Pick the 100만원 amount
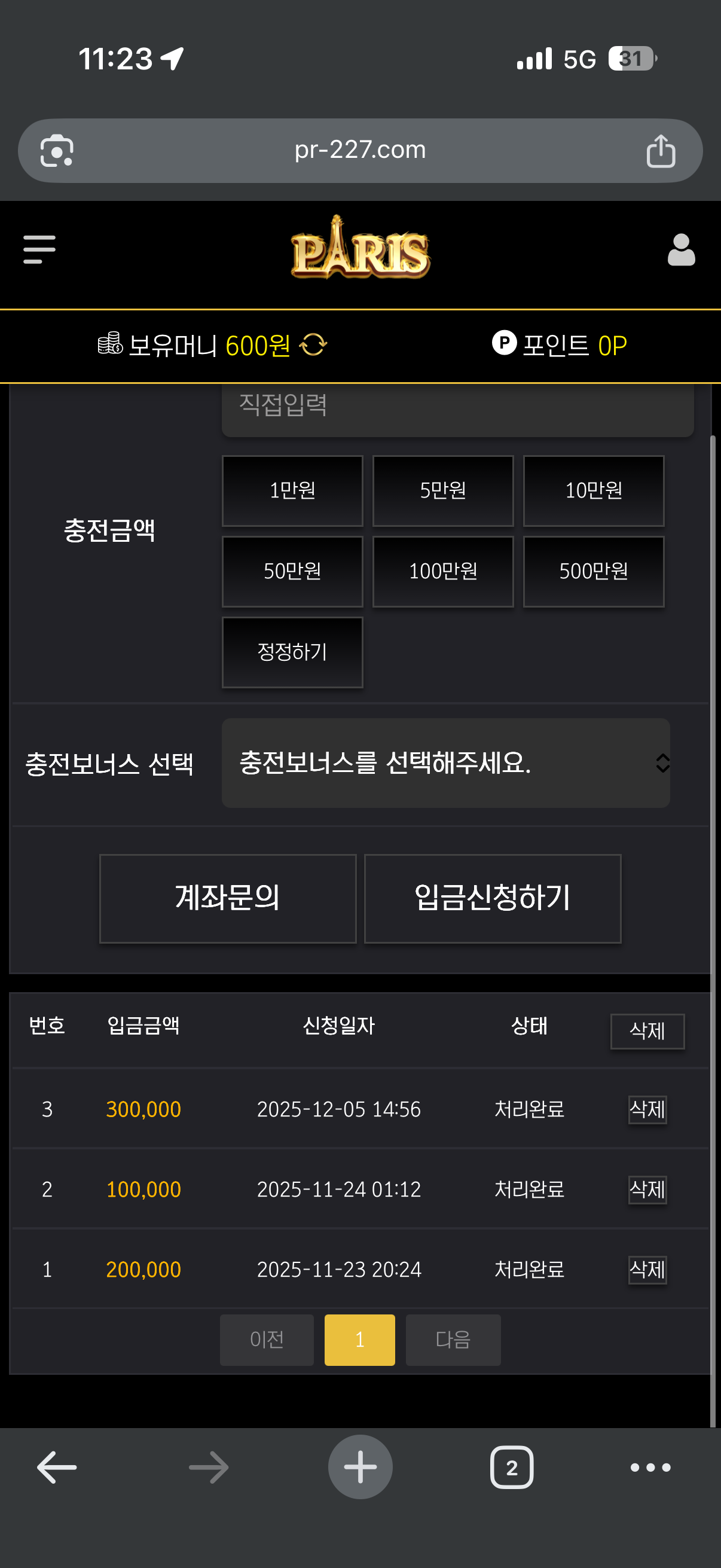Viewport: 721px width, 1568px height. pos(442,572)
